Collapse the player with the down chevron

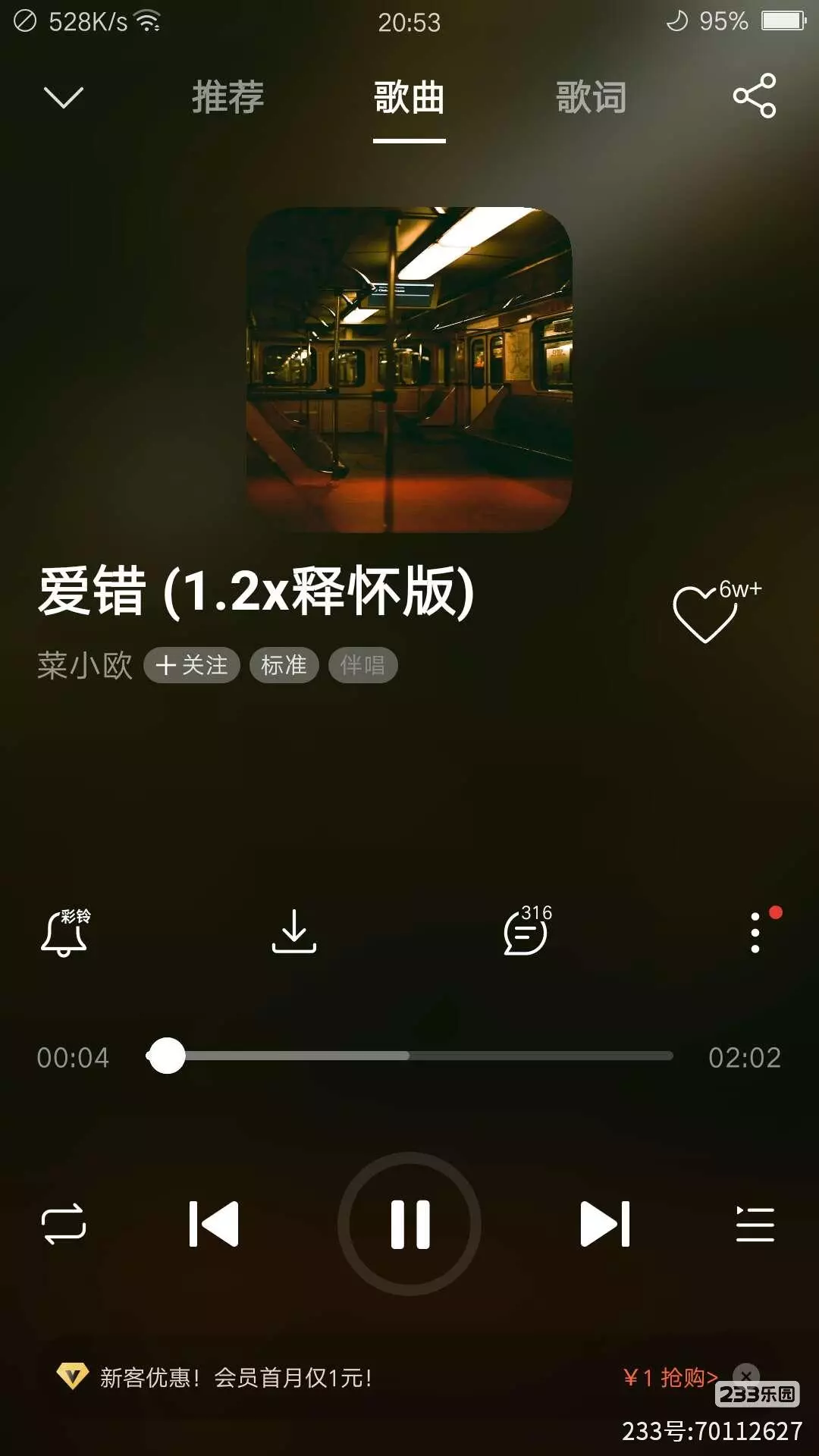(64, 97)
